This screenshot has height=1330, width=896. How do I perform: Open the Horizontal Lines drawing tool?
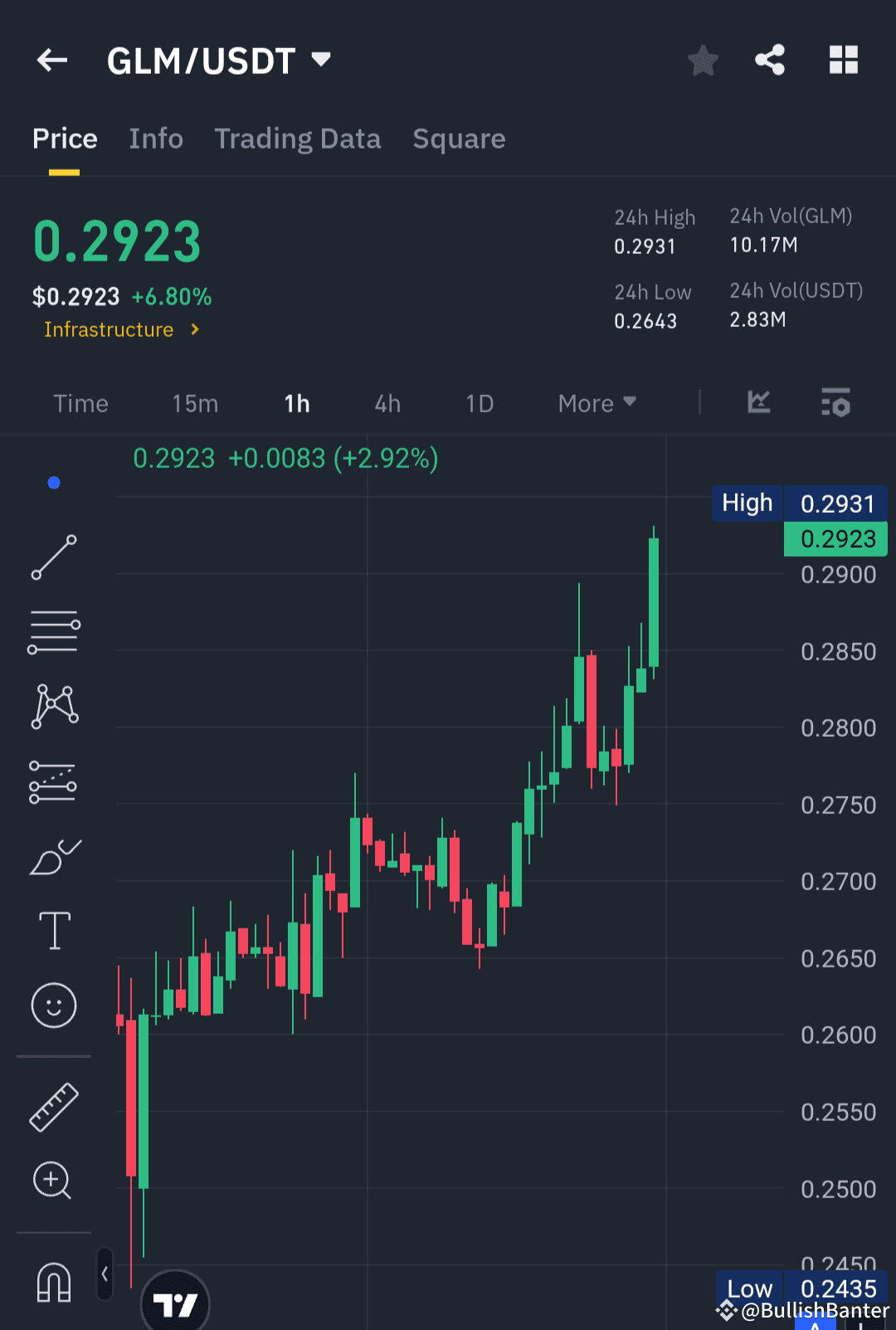click(x=53, y=631)
